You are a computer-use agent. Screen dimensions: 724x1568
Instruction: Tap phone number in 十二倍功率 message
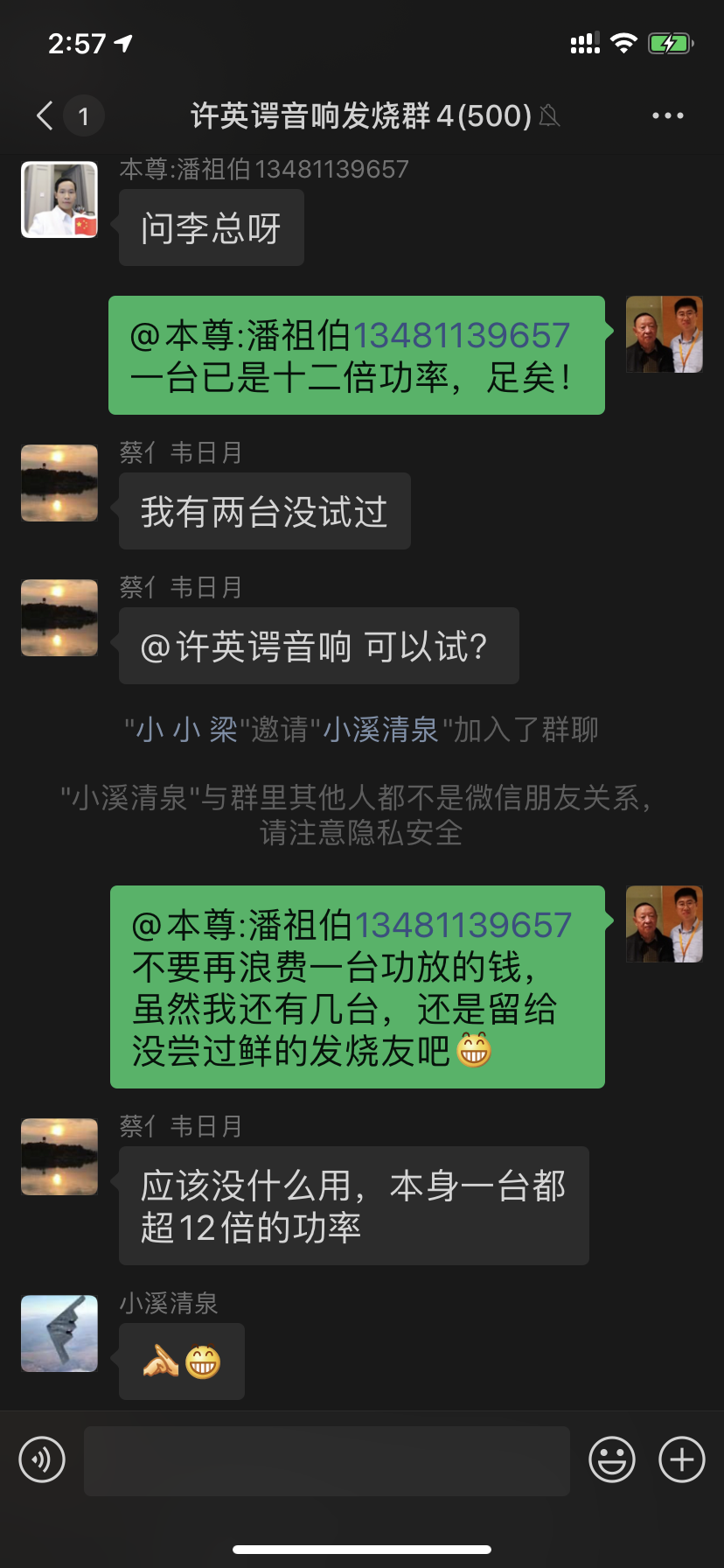pos(461,335)
